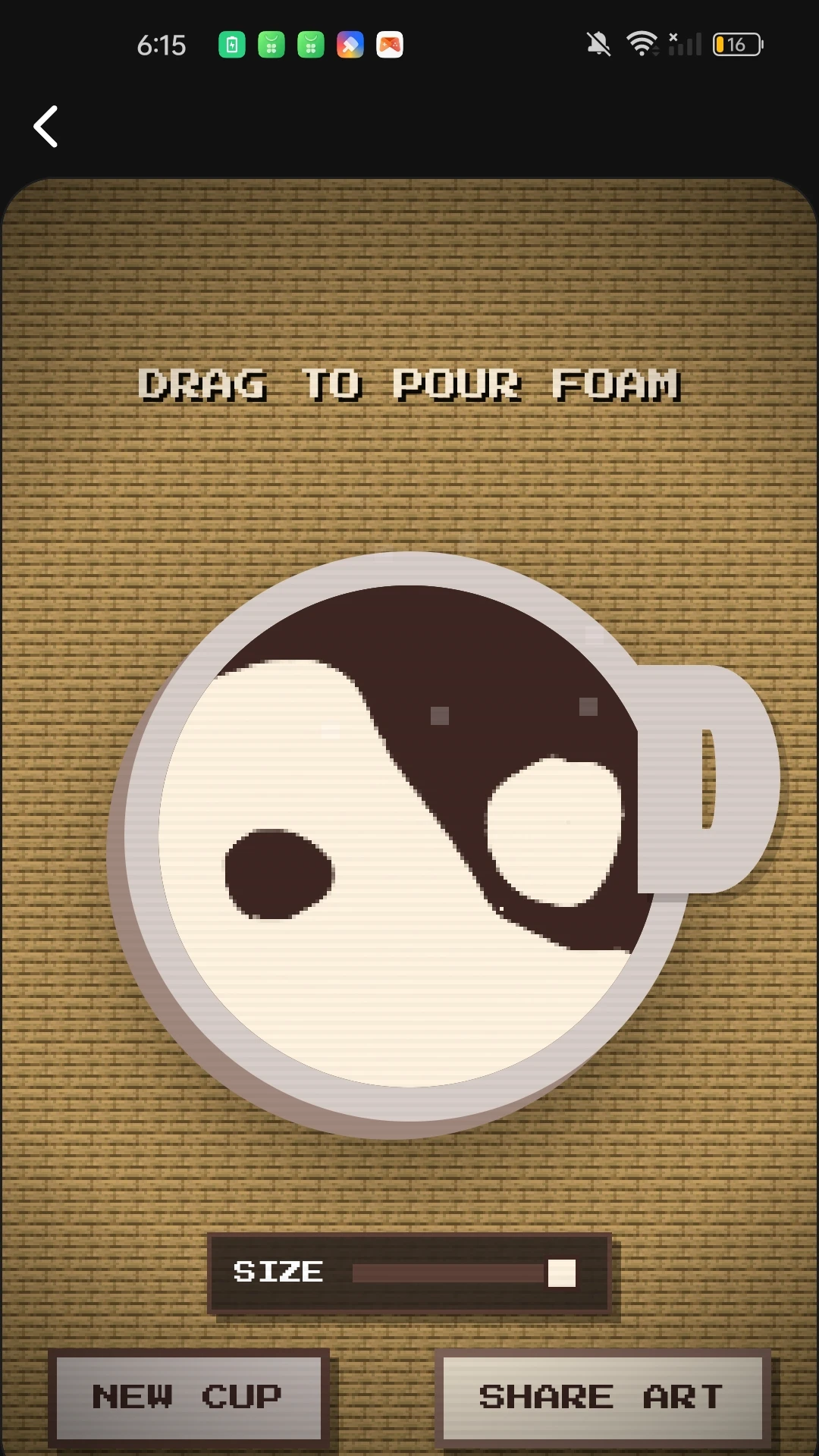819x1456 pixels.
Task: Go back using the top arrow
Action: click(45, 126)
